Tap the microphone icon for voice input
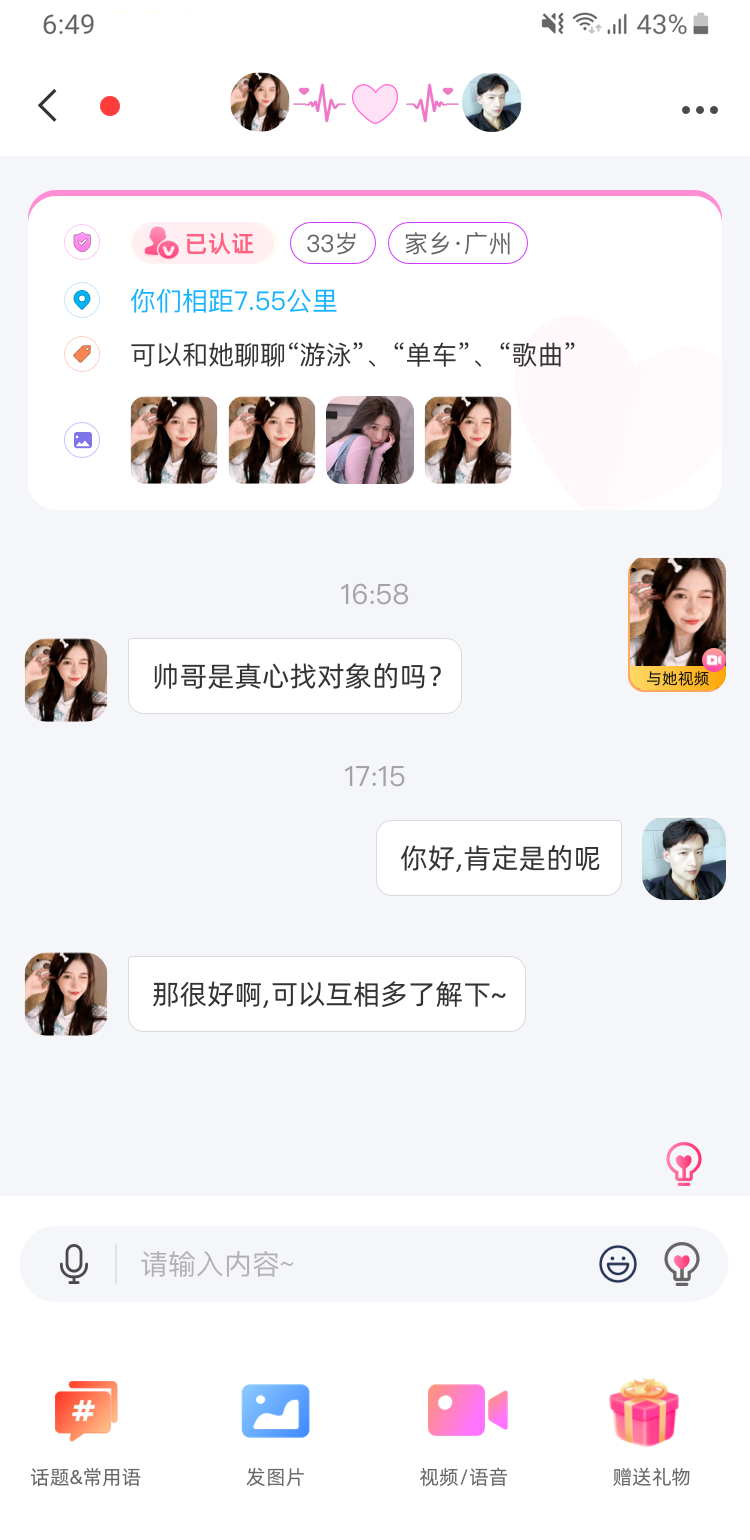The image size is (750, 1540). point(74,1263)
